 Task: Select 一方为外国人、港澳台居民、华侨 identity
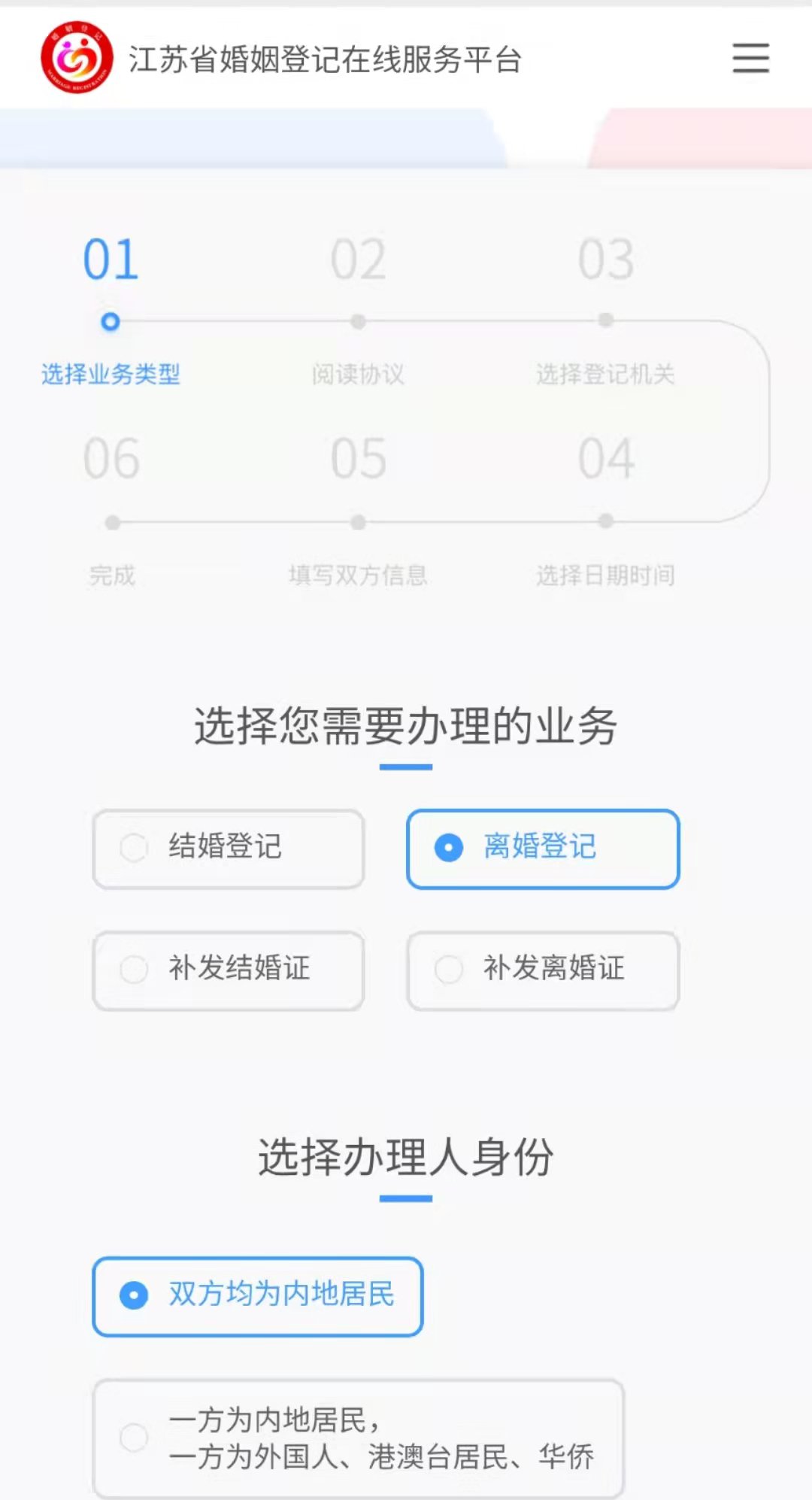pyautogui.click(x=358, y=1438)
